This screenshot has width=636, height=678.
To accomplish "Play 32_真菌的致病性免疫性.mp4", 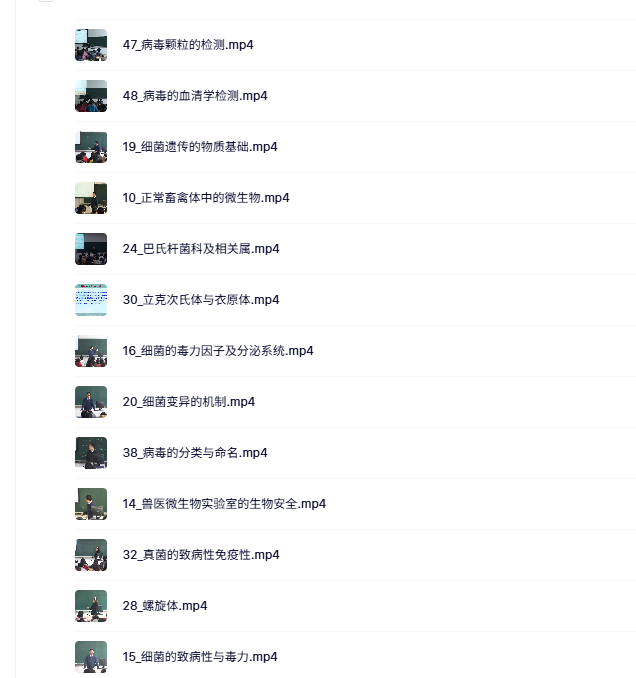I will click(x=200, y=555).
